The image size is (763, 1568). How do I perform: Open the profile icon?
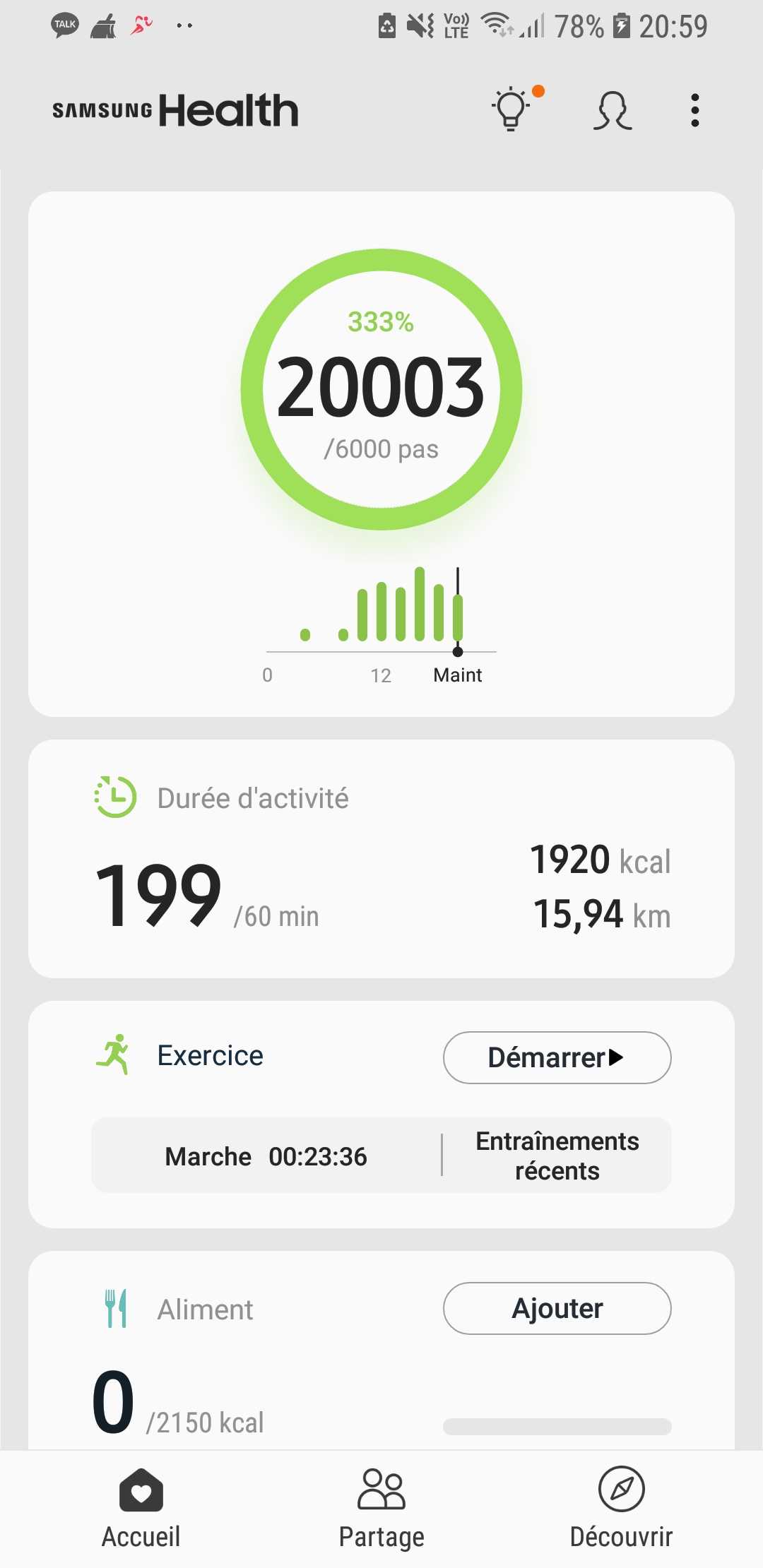click(613, 111)
